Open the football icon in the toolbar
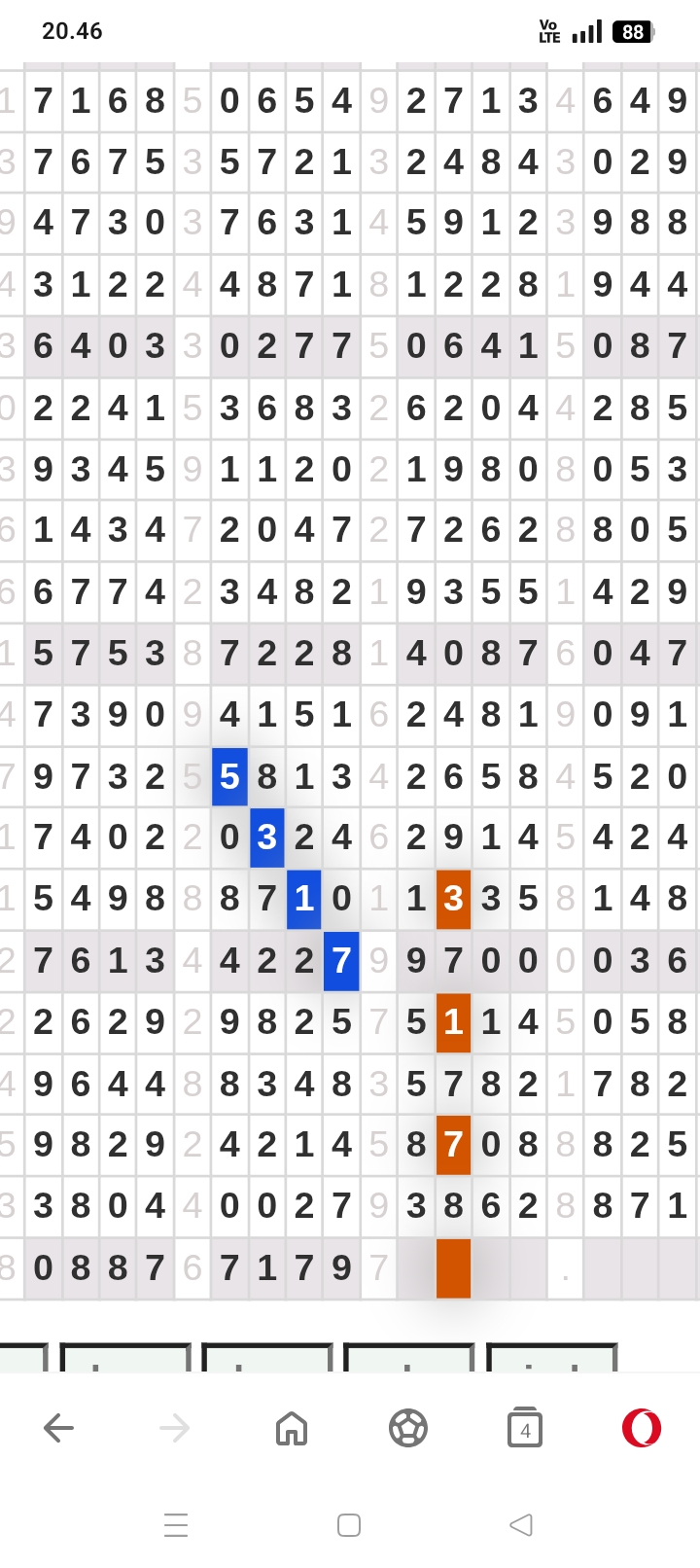 (408, 1428)
